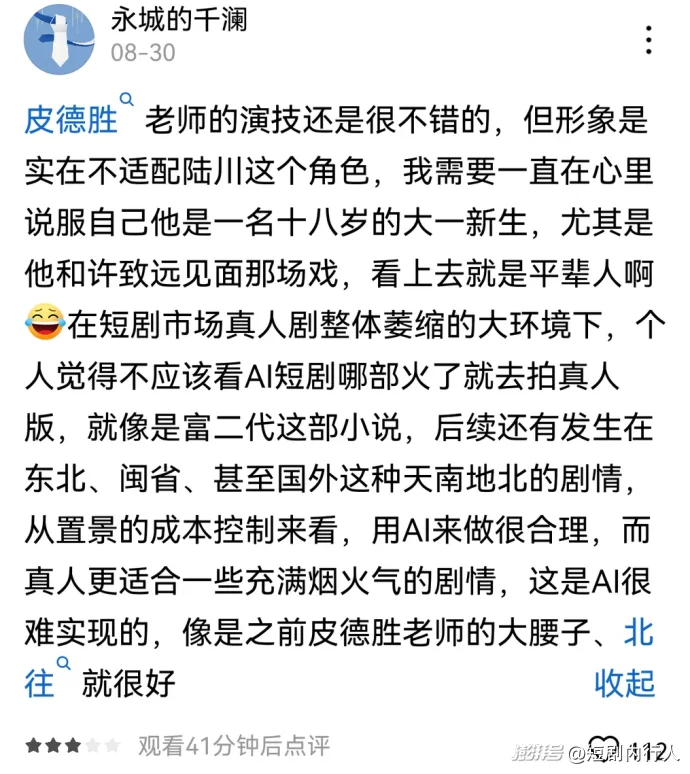Open 永城的千澜's profile avatar
Image resolution: width=690 pixels, height=774 pixels.
coord(59,39)
